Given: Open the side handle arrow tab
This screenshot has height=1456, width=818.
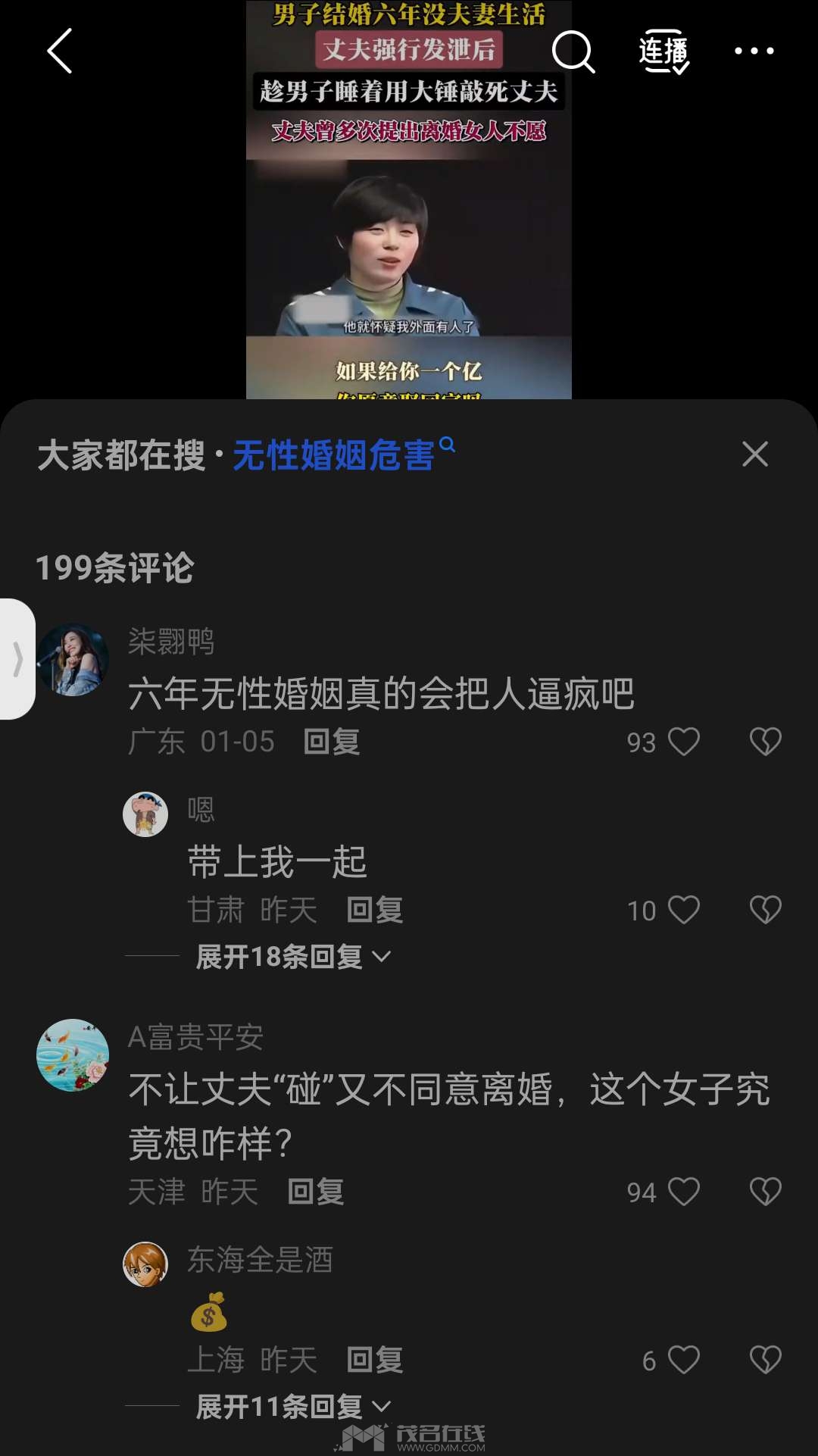Looking at the screenshot, I should 18,658.
